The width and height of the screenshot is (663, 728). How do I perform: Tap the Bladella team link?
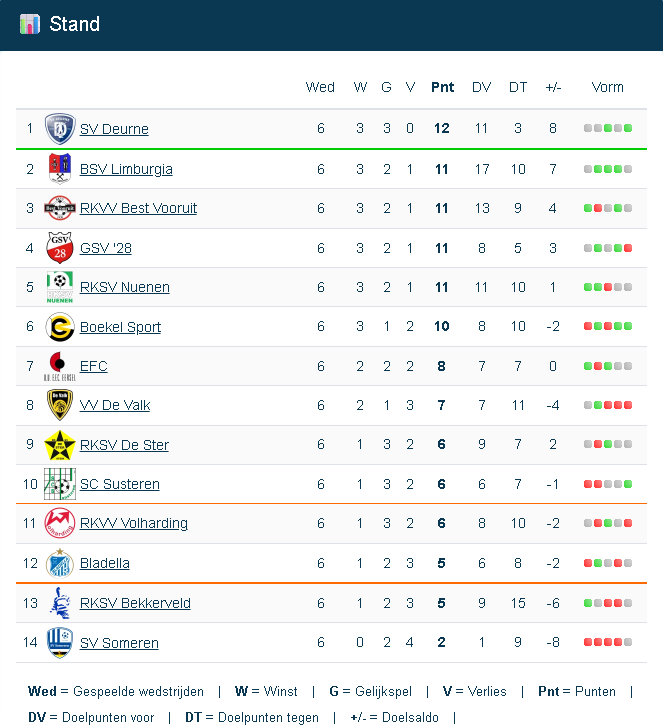[x=104, y=563]
